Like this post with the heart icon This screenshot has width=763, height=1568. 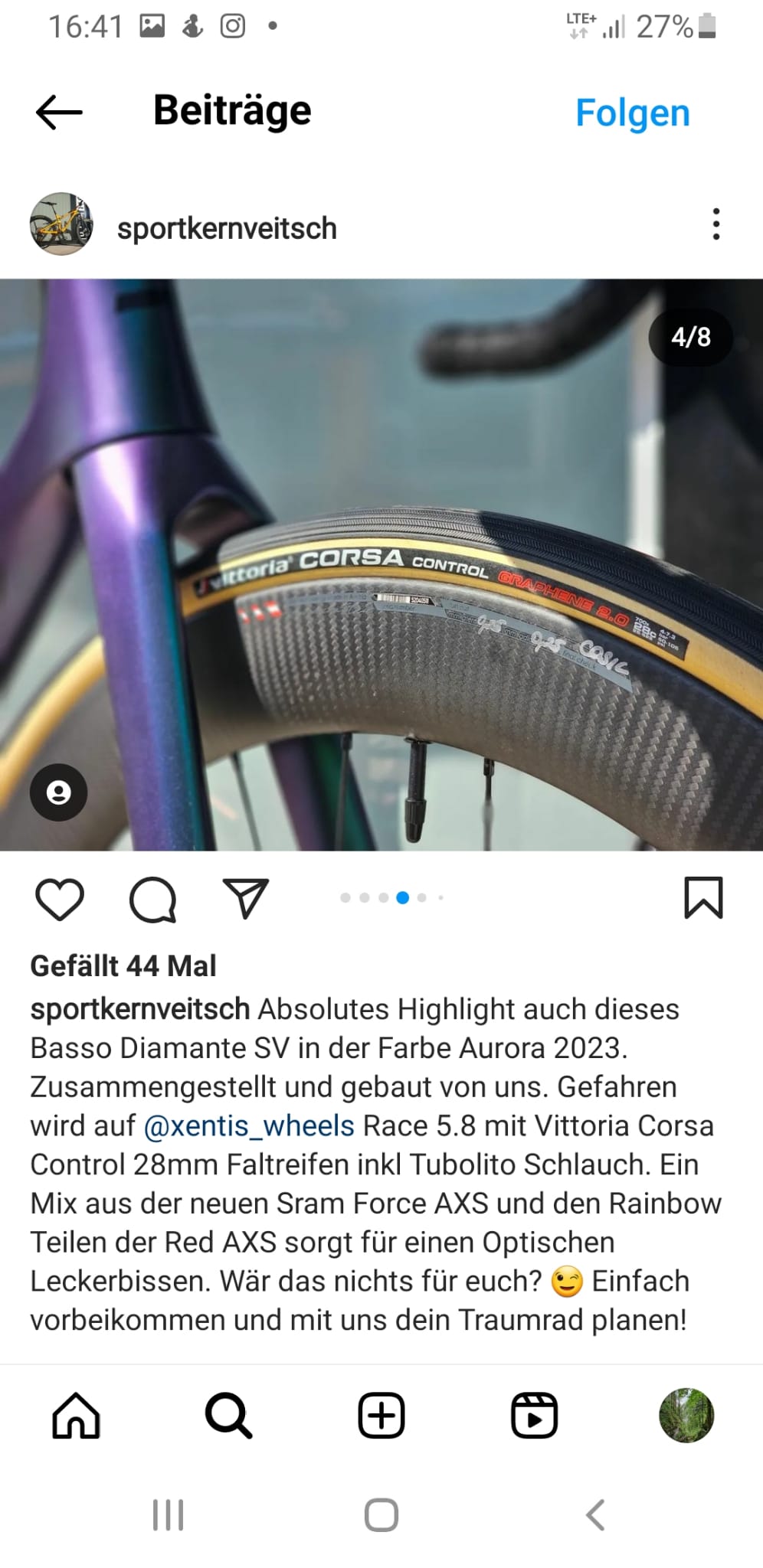[60, 899]
